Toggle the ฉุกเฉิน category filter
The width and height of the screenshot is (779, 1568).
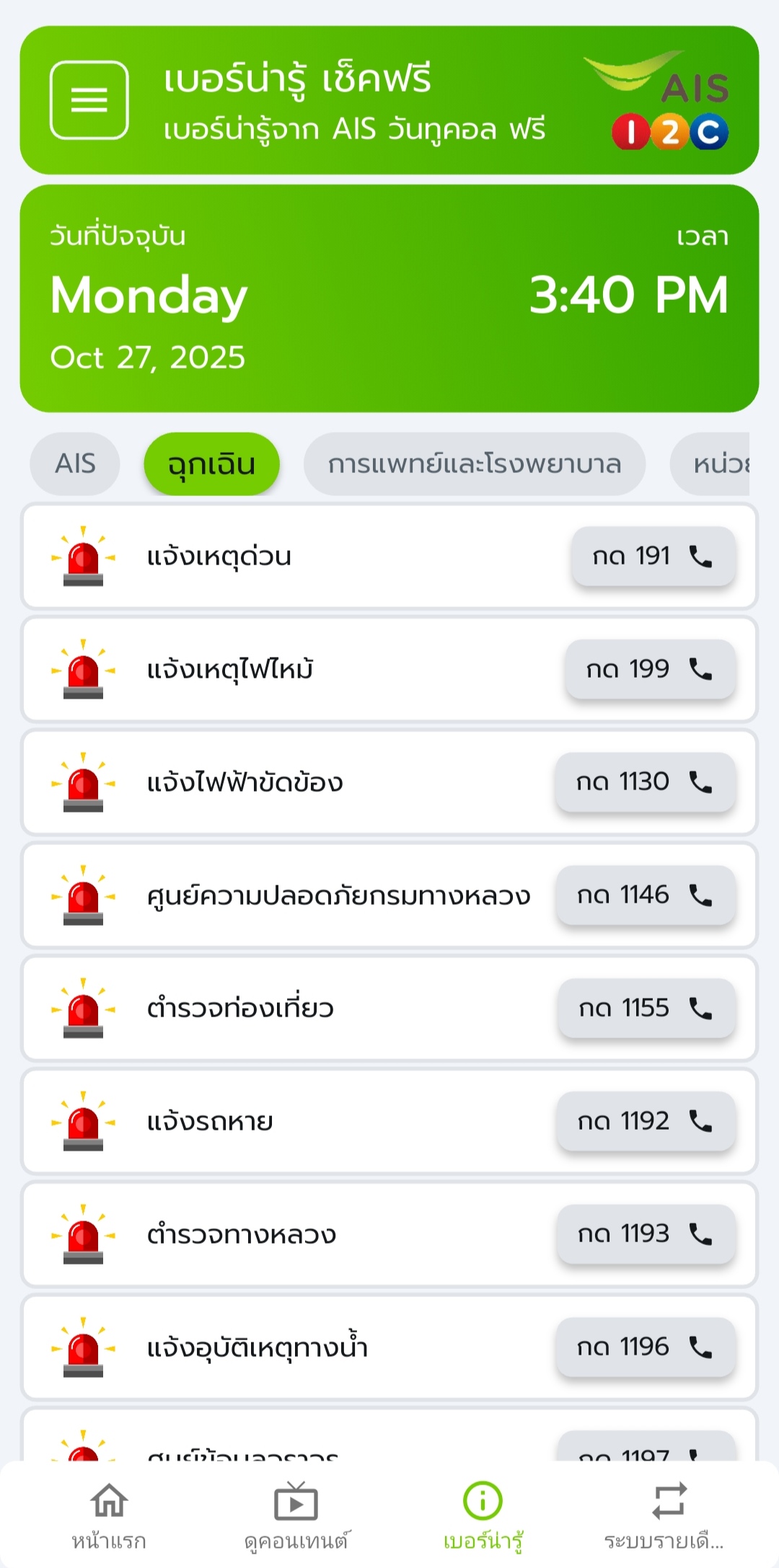tap(211, 464)
